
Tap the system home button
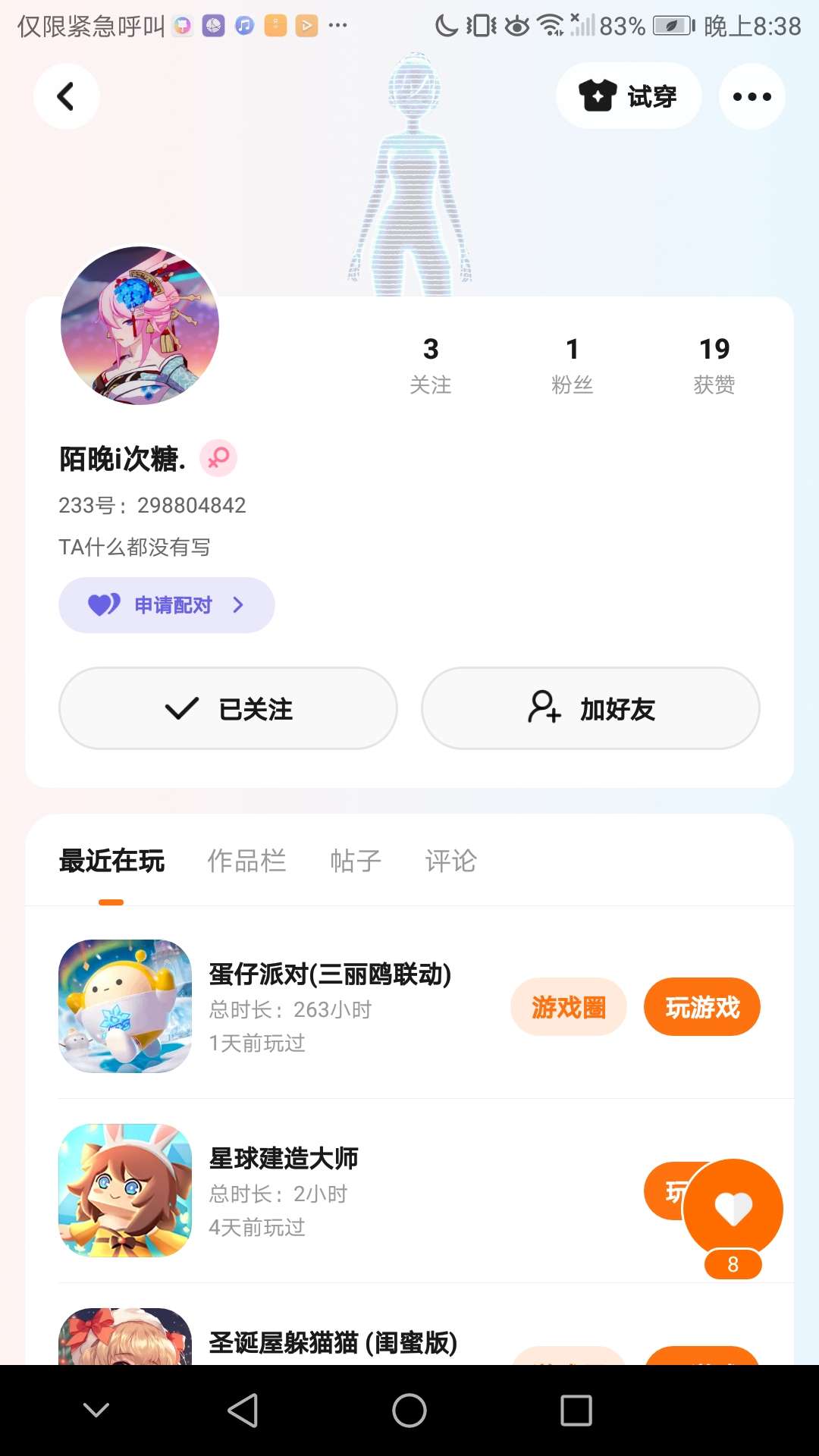409,1410
